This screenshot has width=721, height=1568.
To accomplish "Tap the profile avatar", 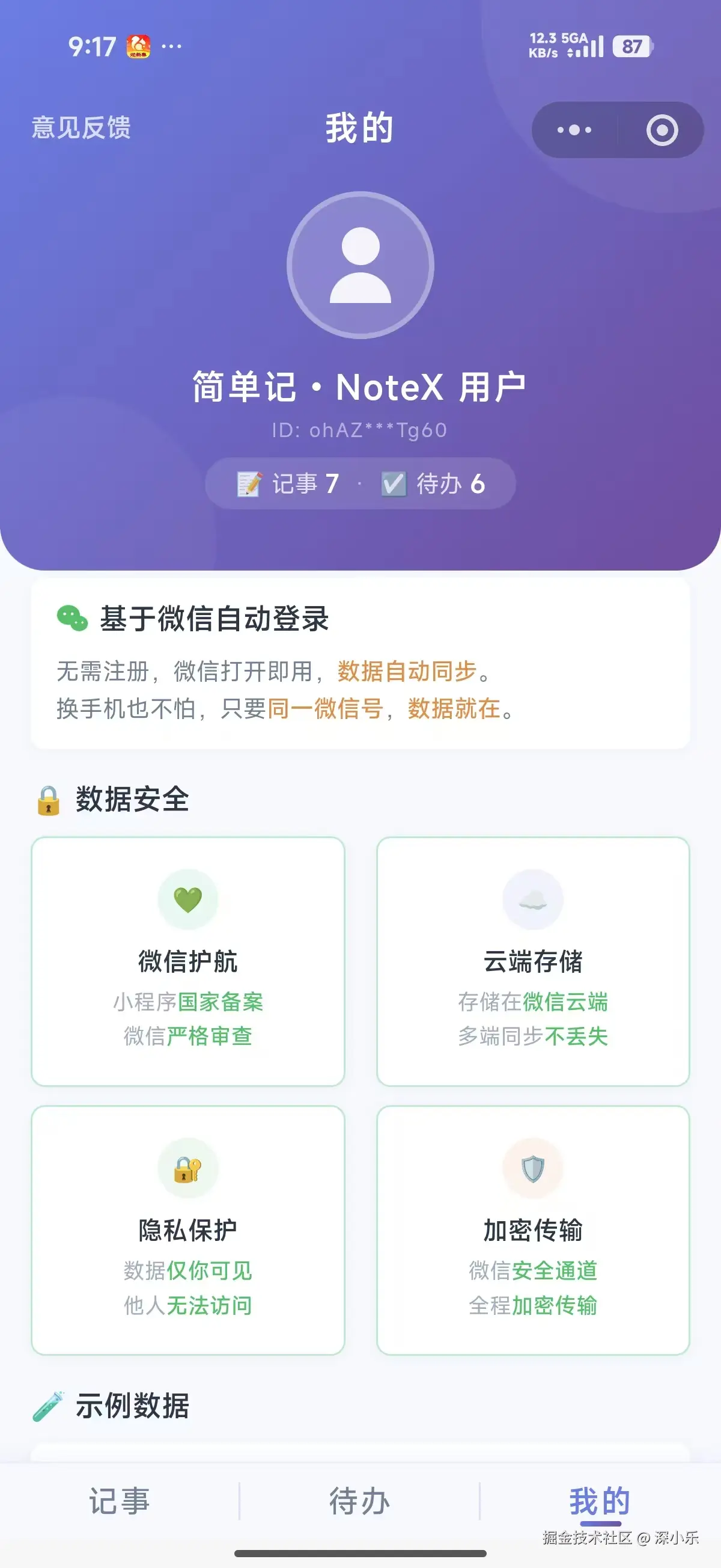I will (360, 265).
